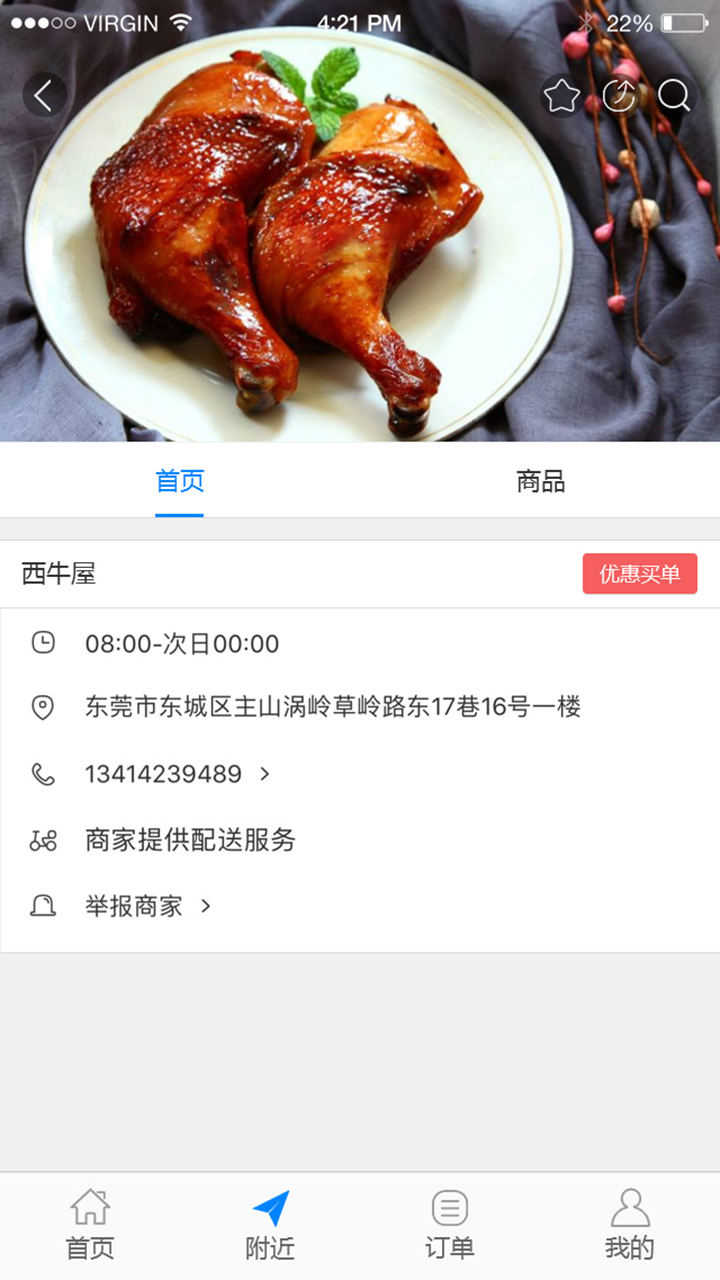Expand the chevron after the phone number
This screenshot has height=1280, width=720.
(x=263, y=774)
